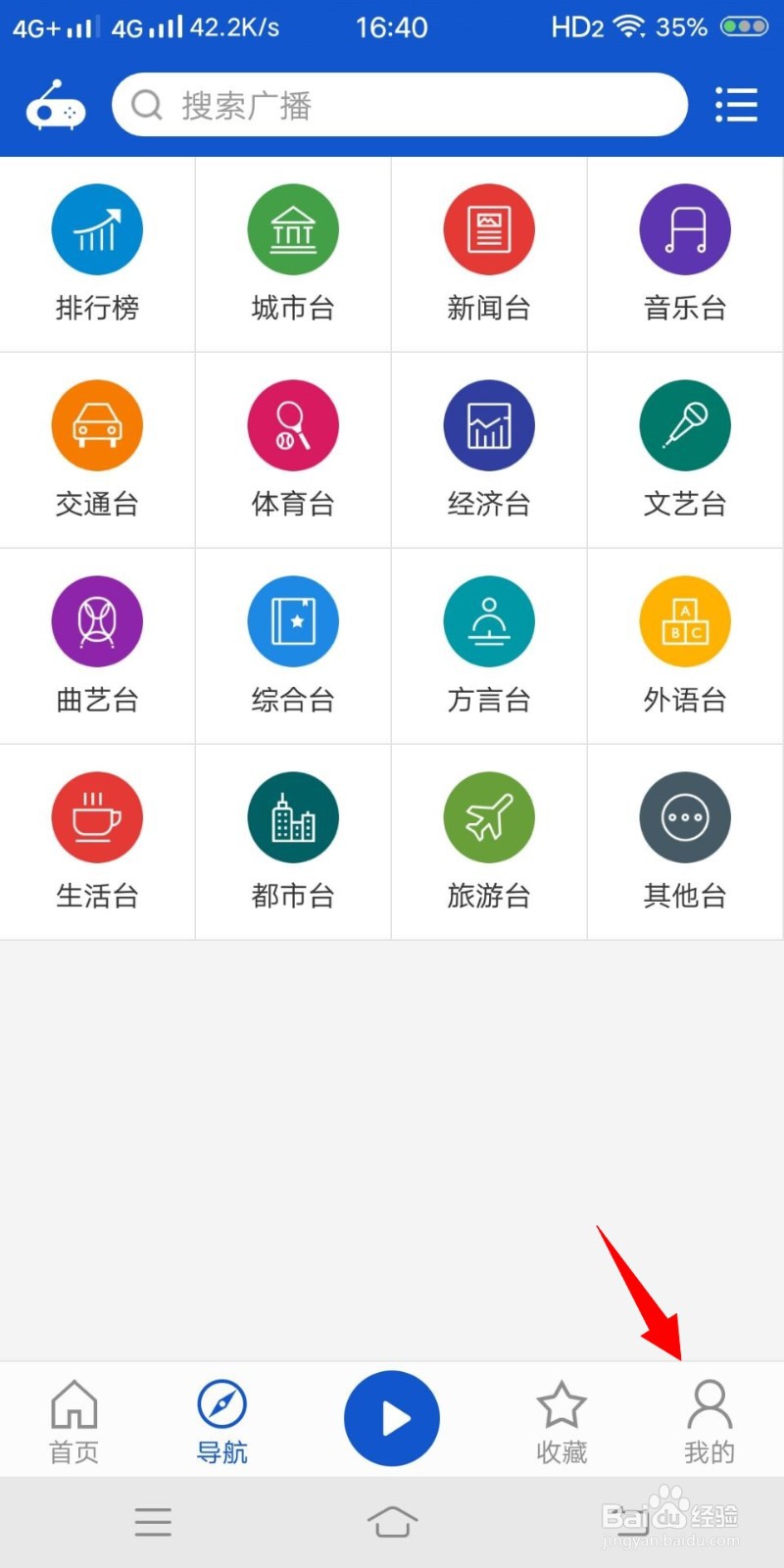Switch to the 首页 home tab
The image size is (784, 1568).
(x=73, y=1418)
